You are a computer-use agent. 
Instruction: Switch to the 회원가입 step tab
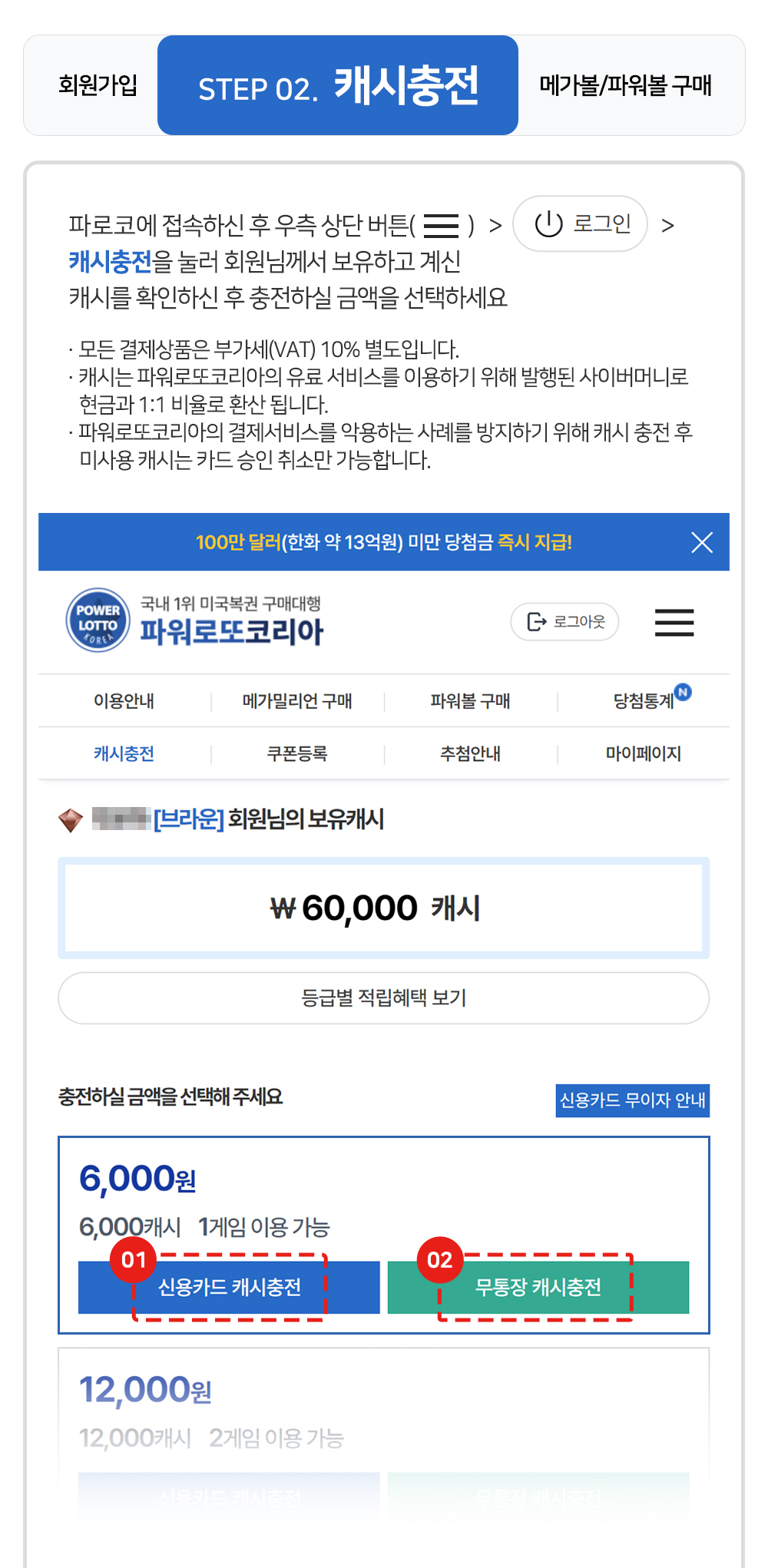tap(98, 85)
